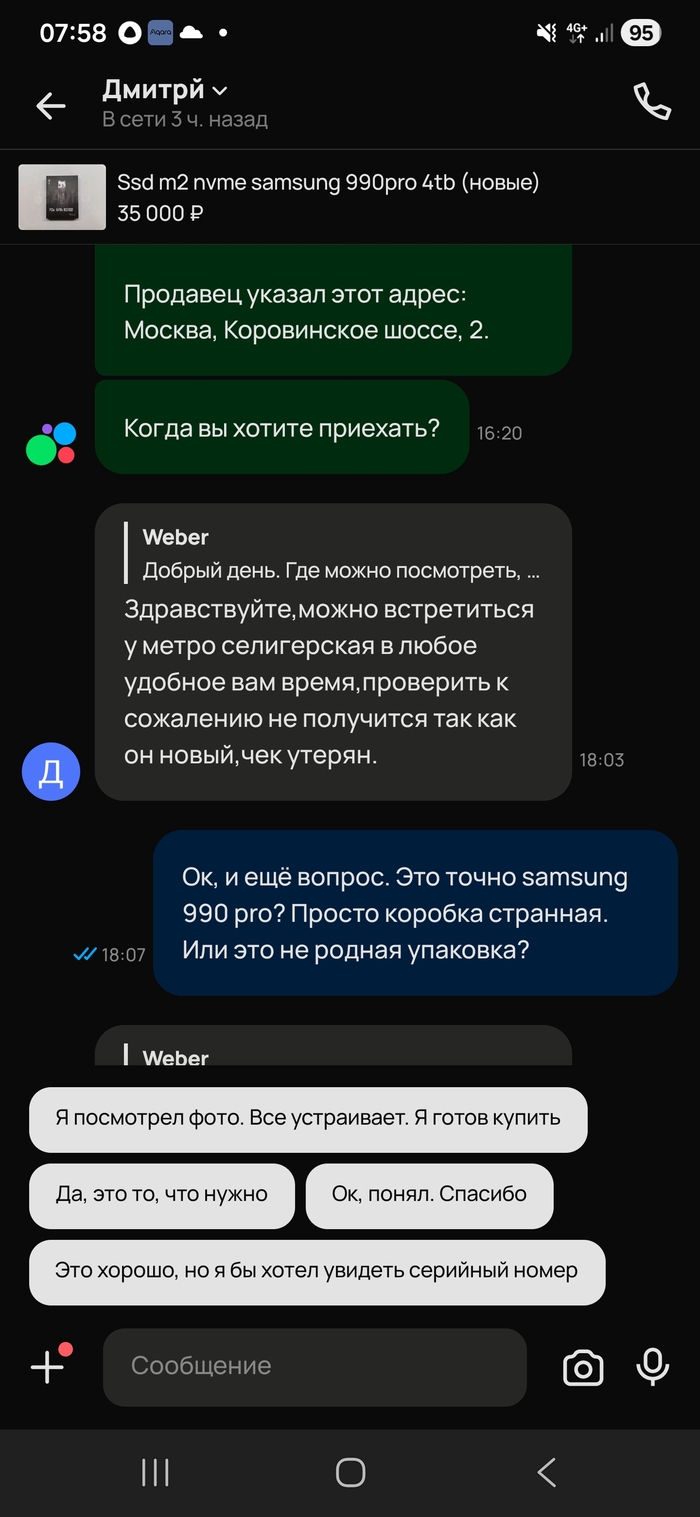Expand the Дмитрй contact name dropdown
700x1517 pixels.
(x=221, y=90)
